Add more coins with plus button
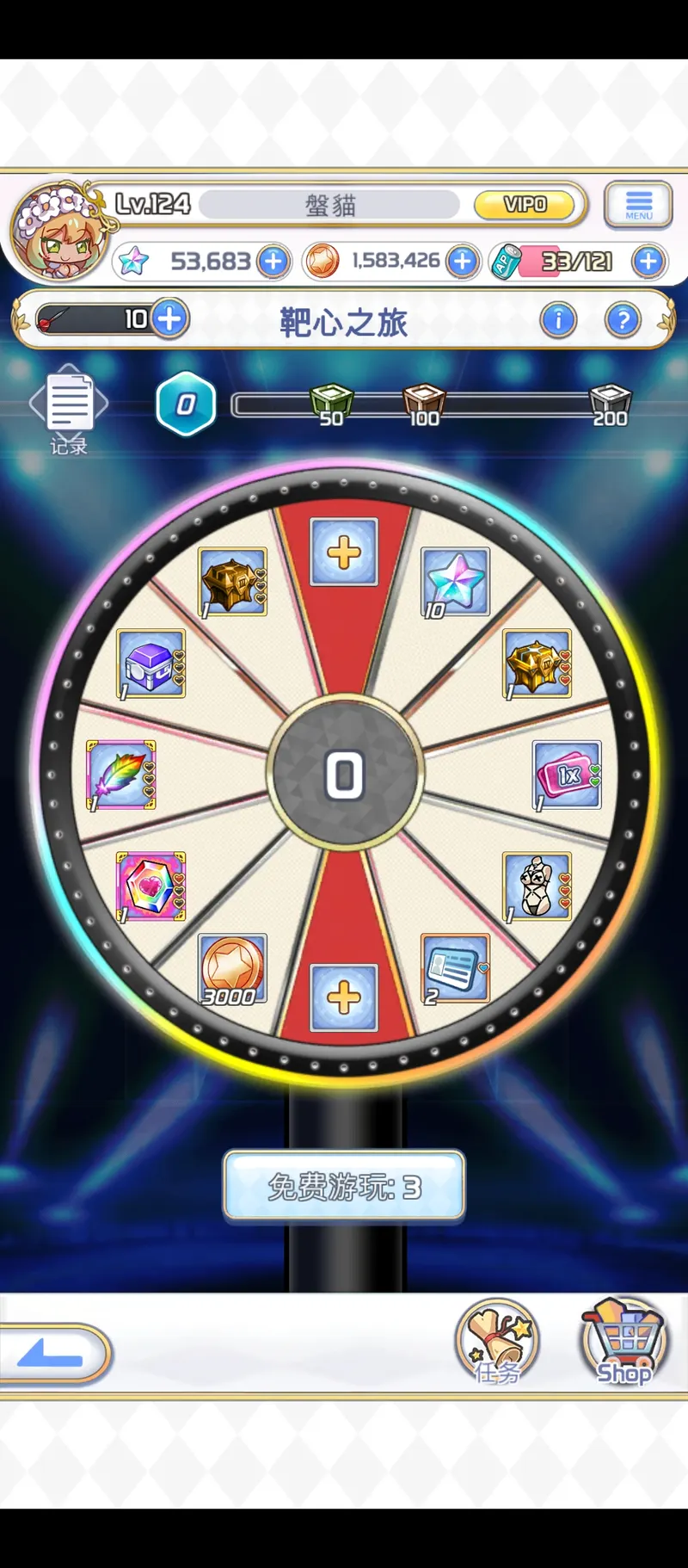This screenshot has height=1568, width=688. (463, 261)
